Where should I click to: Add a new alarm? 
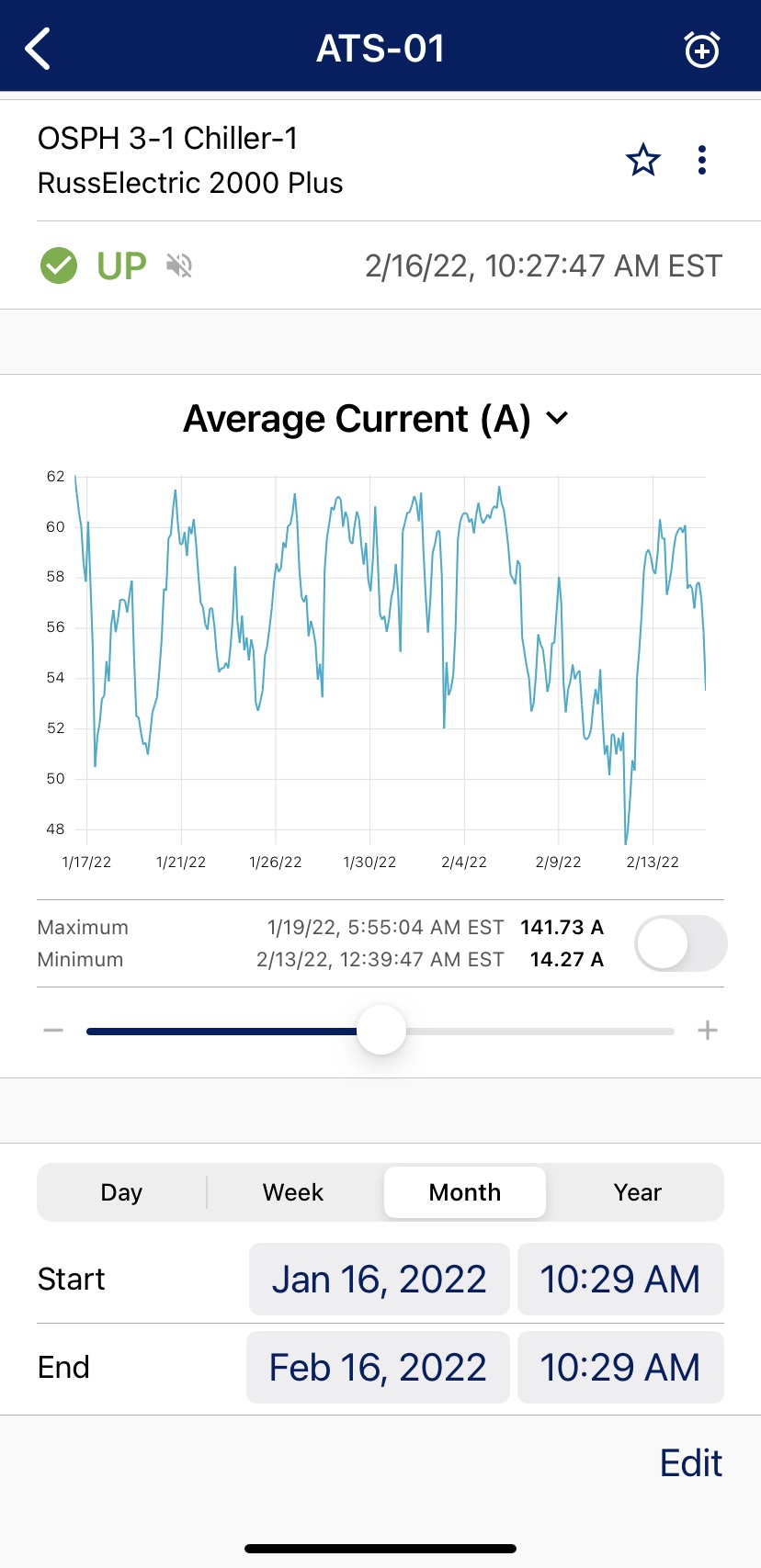point(702,50)
